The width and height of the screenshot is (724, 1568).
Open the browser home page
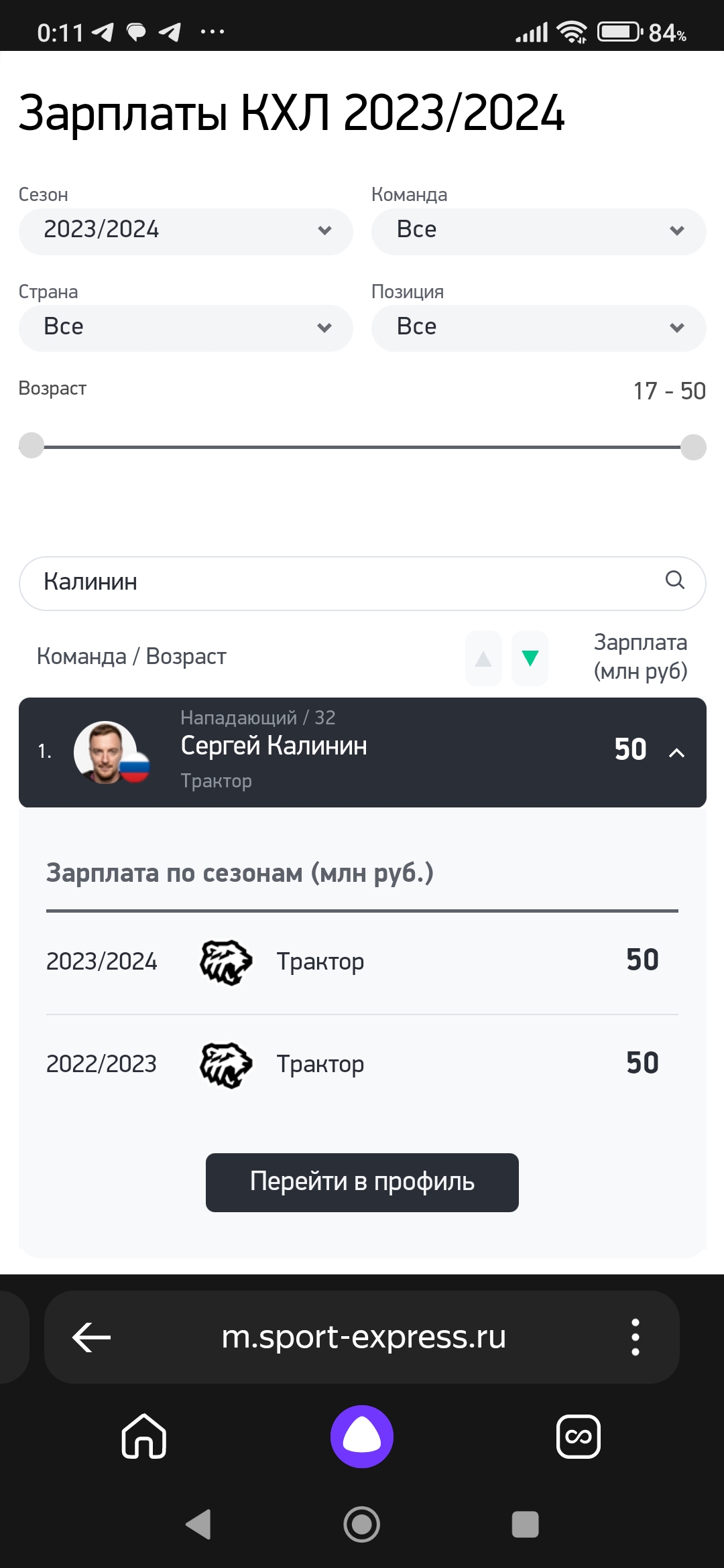click(x=143, y=1436)
